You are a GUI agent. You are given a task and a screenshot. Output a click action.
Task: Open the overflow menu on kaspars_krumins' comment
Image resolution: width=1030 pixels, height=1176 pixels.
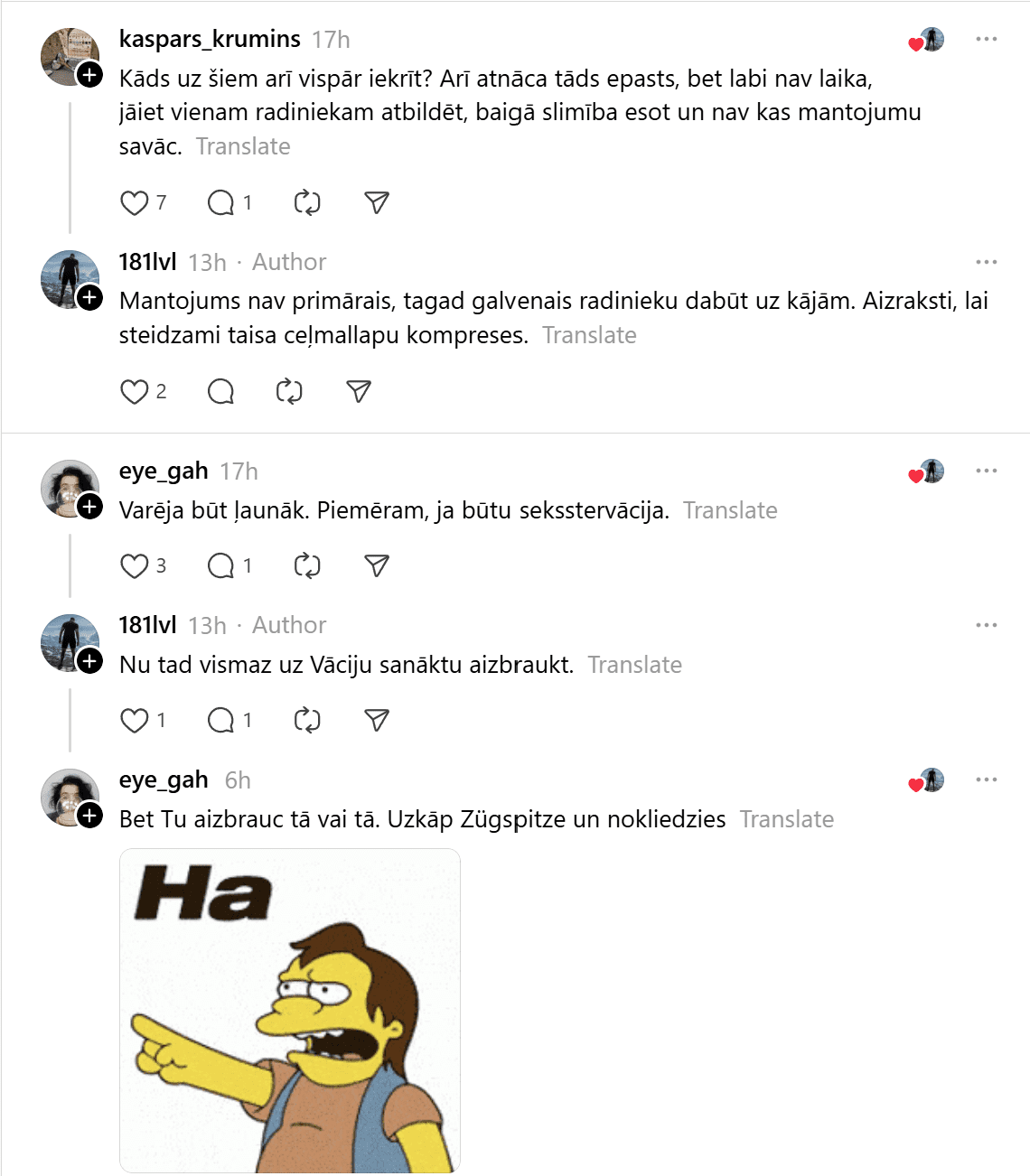point(986,39)
